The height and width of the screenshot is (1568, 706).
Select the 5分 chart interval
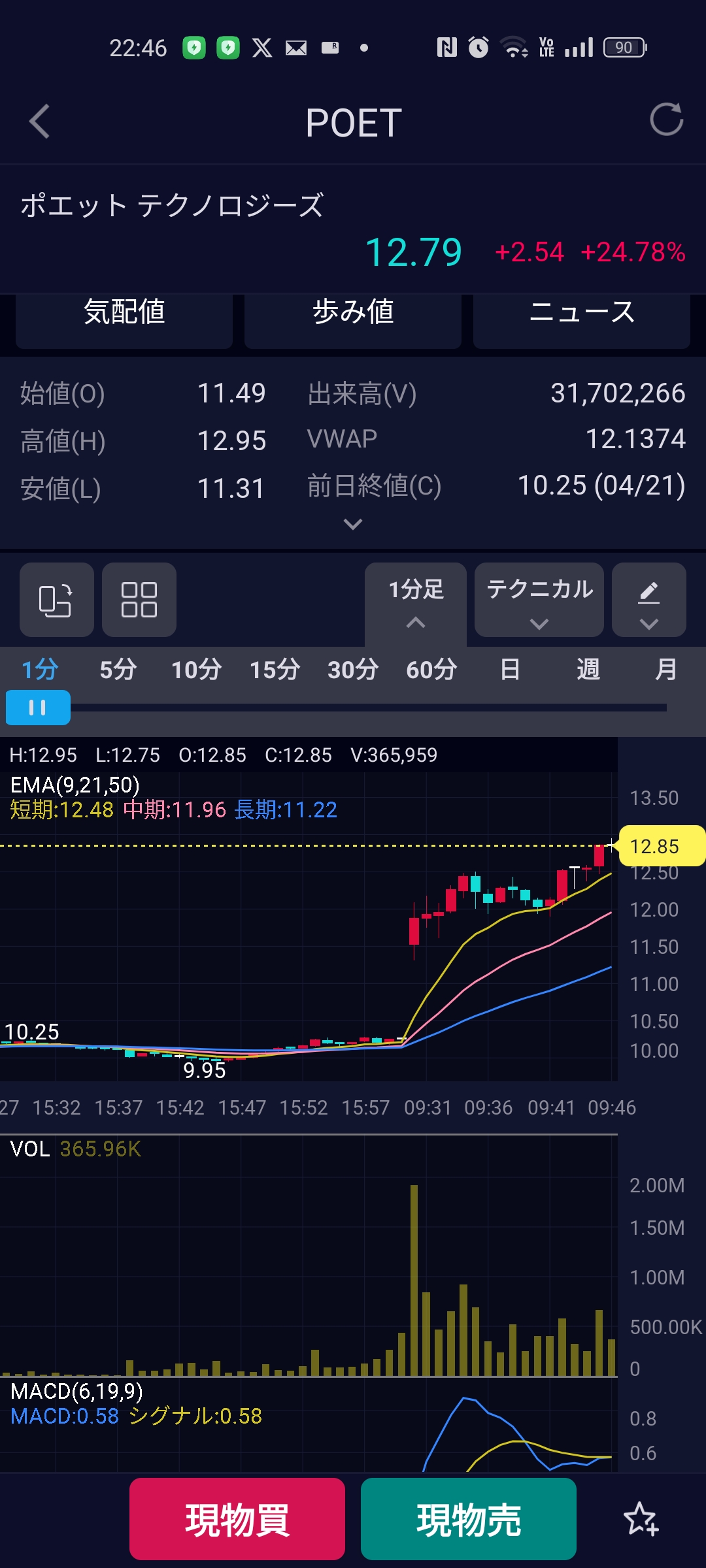[118, 670]
